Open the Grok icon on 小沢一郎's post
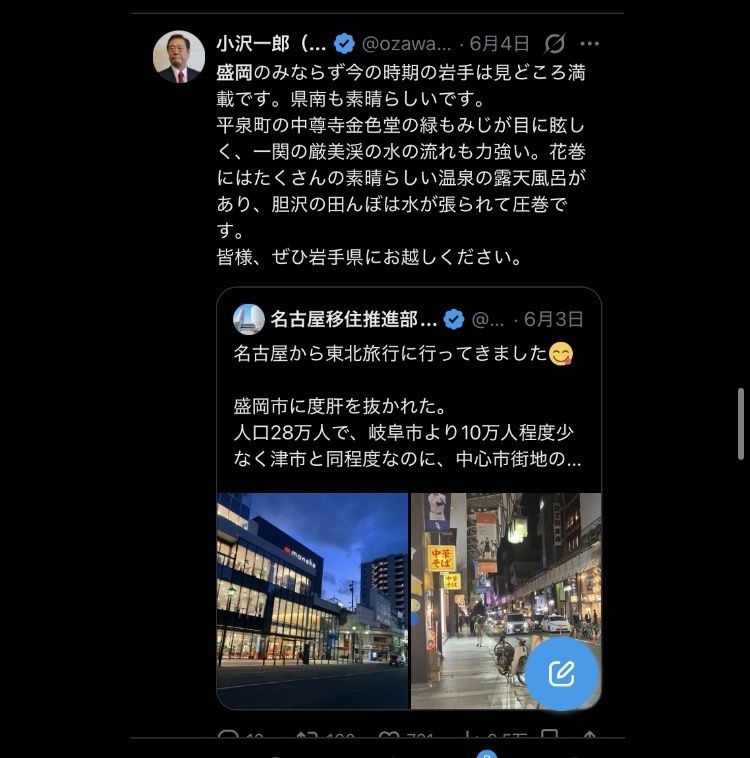Viewport: 750px width, 758px height. (x=554, y=44)
